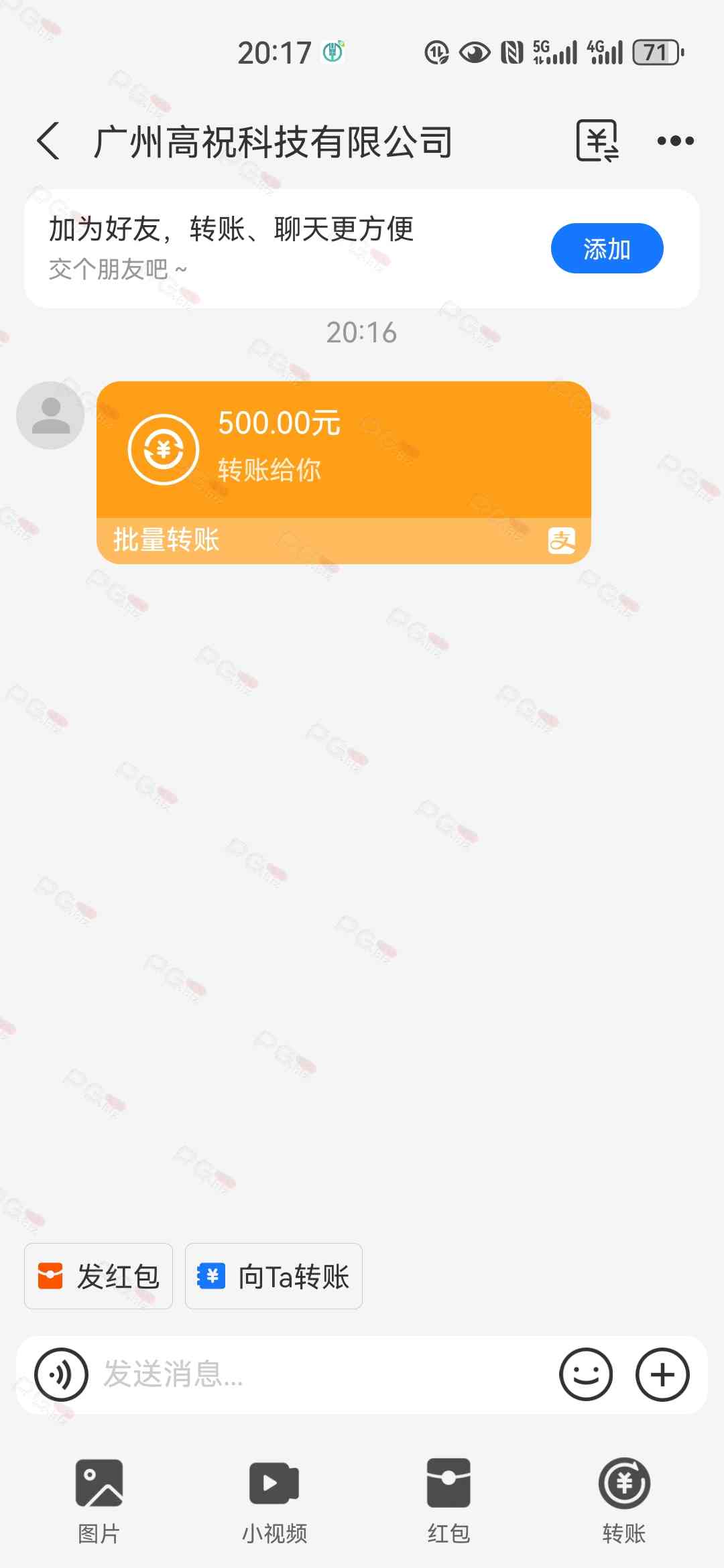724x1568 pixels.
Task: Focus the 发送消息 message field
Action: tap(322, 1375)
